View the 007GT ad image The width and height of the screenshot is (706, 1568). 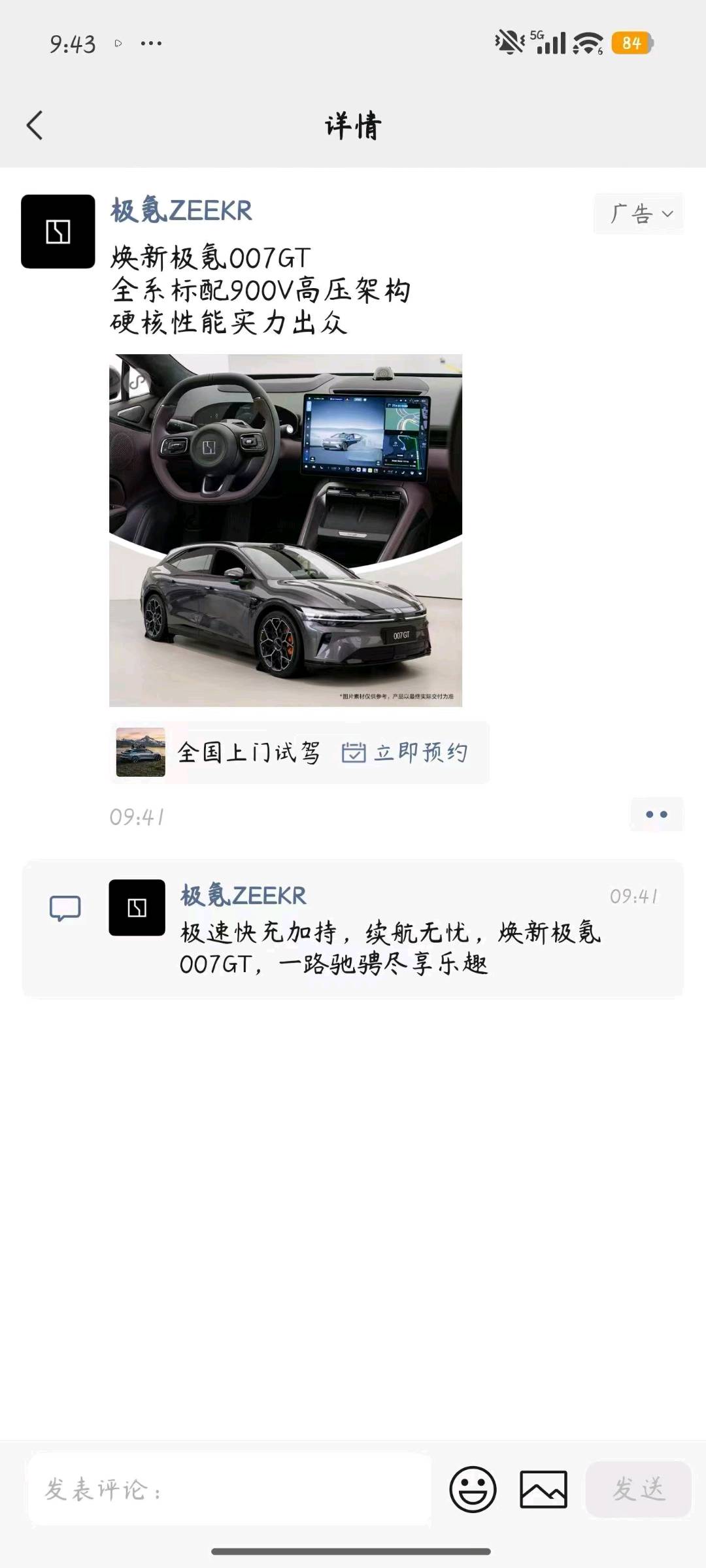pos(286,531)
